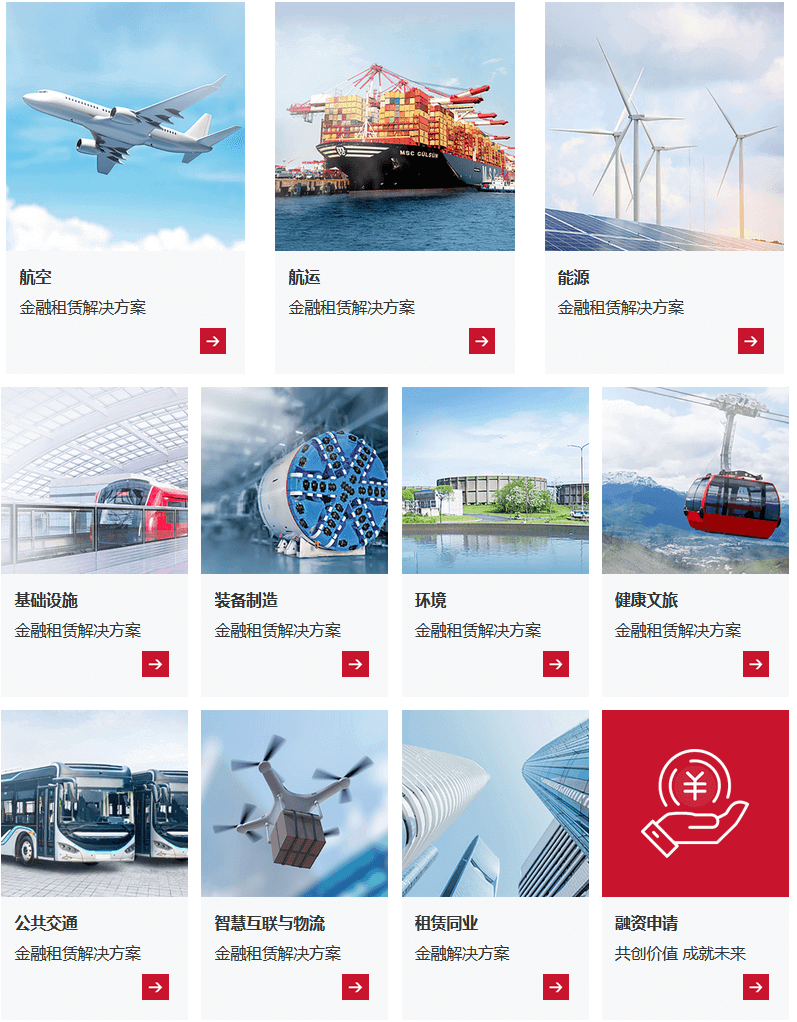Tap the red arrow under 公共交通
Screen dimensions: 797x1022
click(155, 987)
